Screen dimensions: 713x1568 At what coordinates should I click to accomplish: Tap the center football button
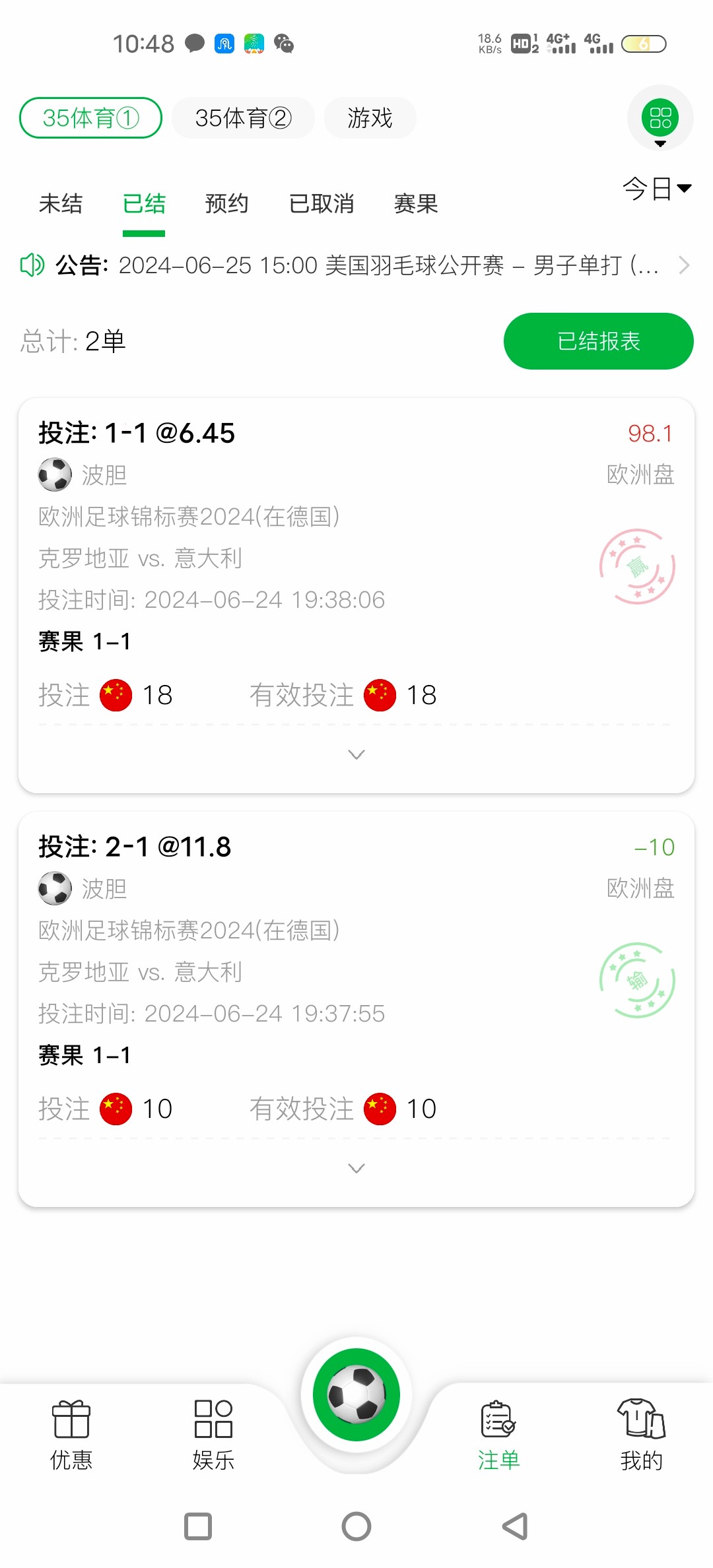point(356,1394)
